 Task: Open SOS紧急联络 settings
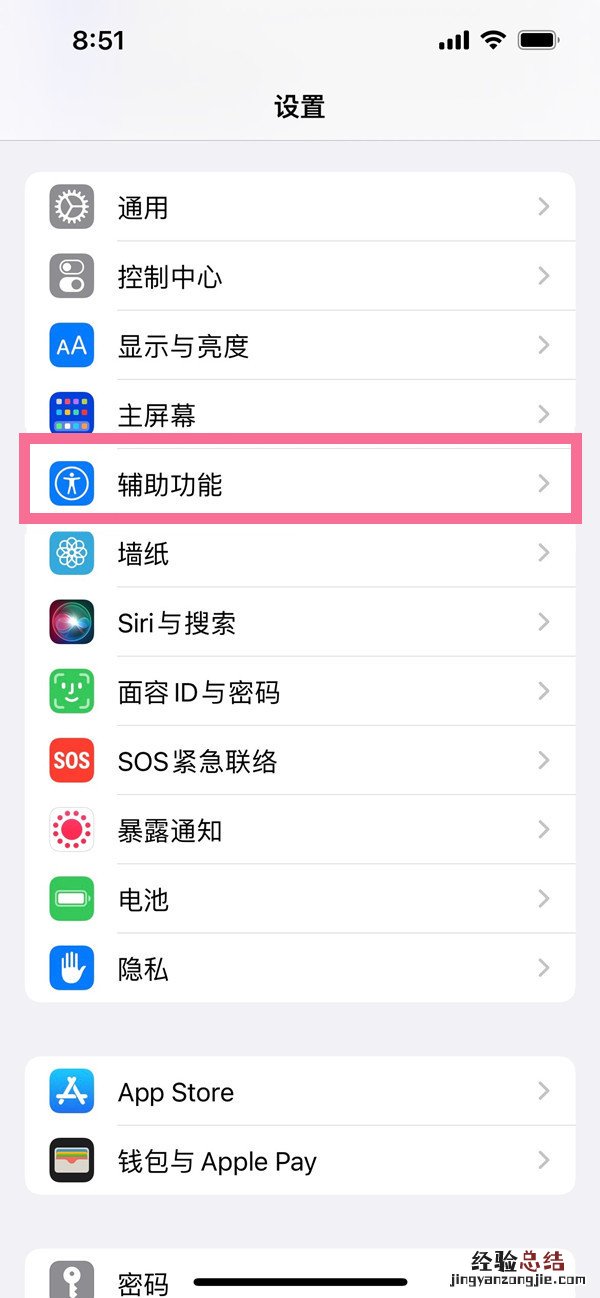300,760
